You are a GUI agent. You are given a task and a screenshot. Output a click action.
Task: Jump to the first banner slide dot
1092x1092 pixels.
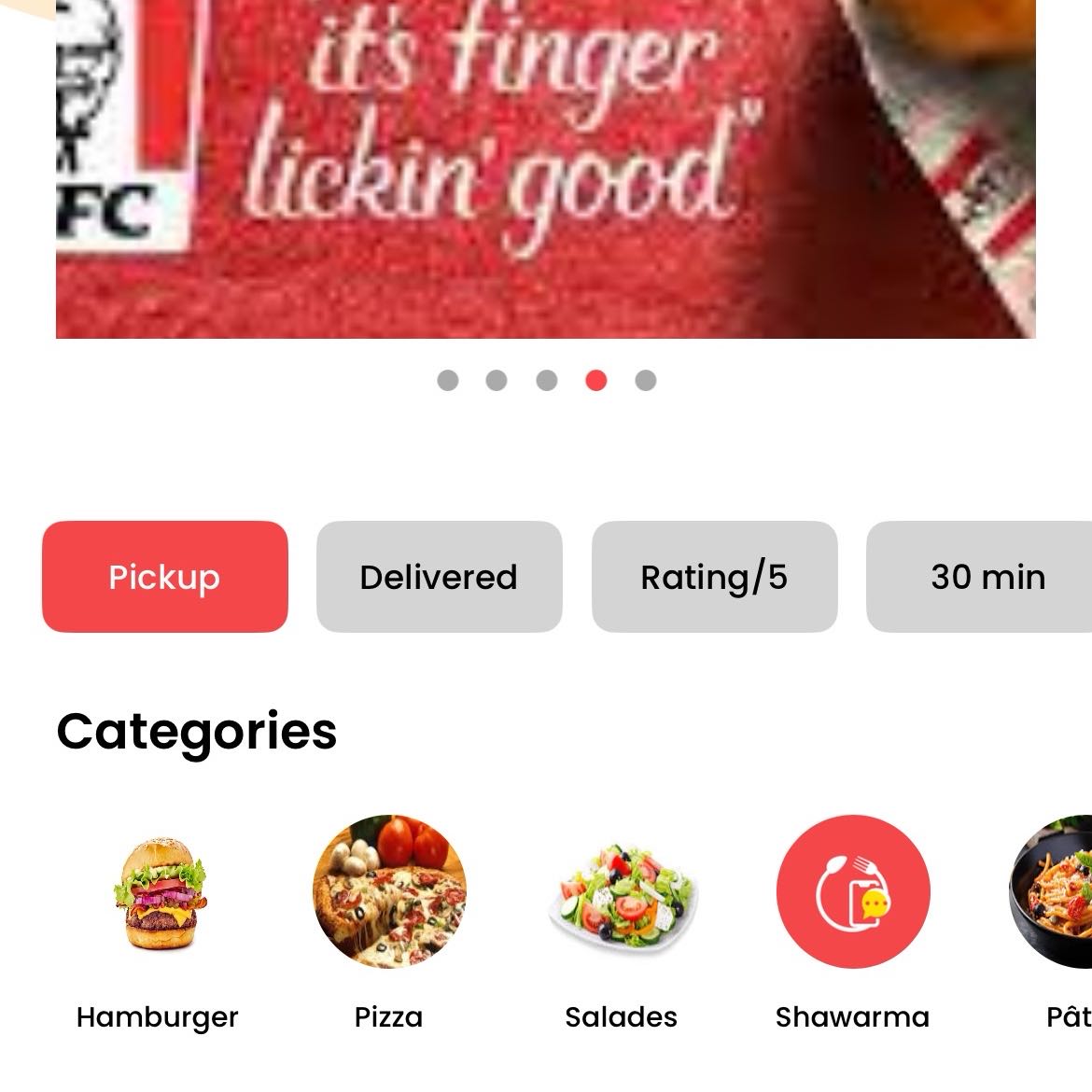coord(448,381)
